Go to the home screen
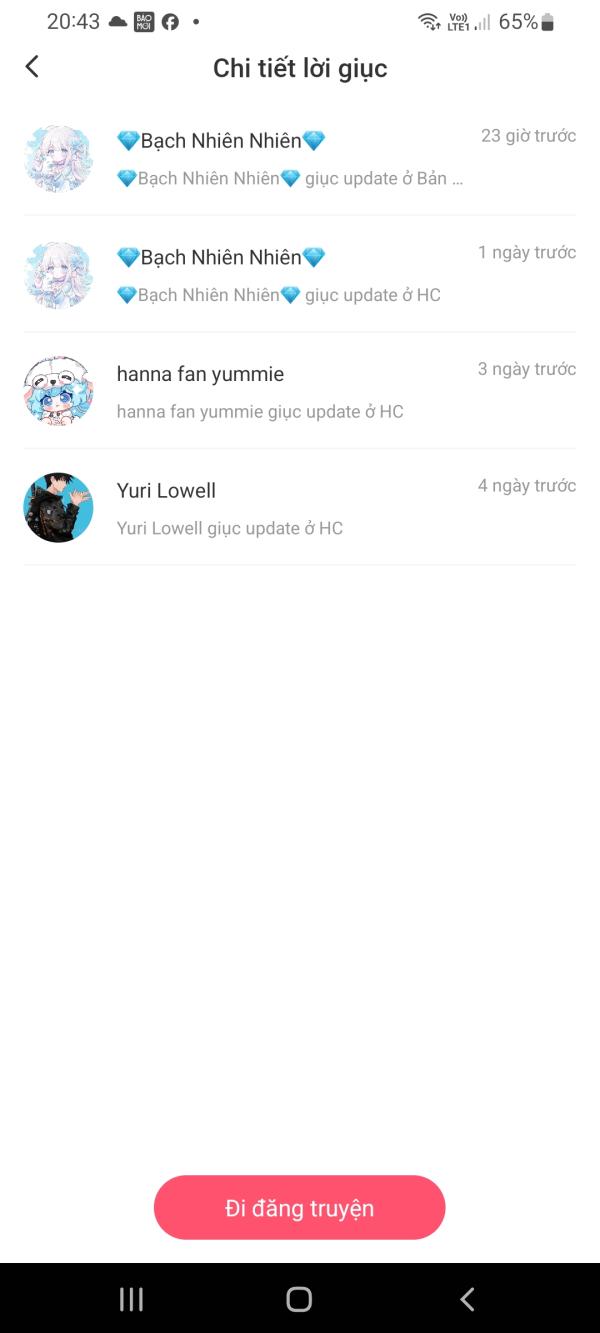The height and width of the screenshot is (1333, 600). click(x=299, y=1298)
